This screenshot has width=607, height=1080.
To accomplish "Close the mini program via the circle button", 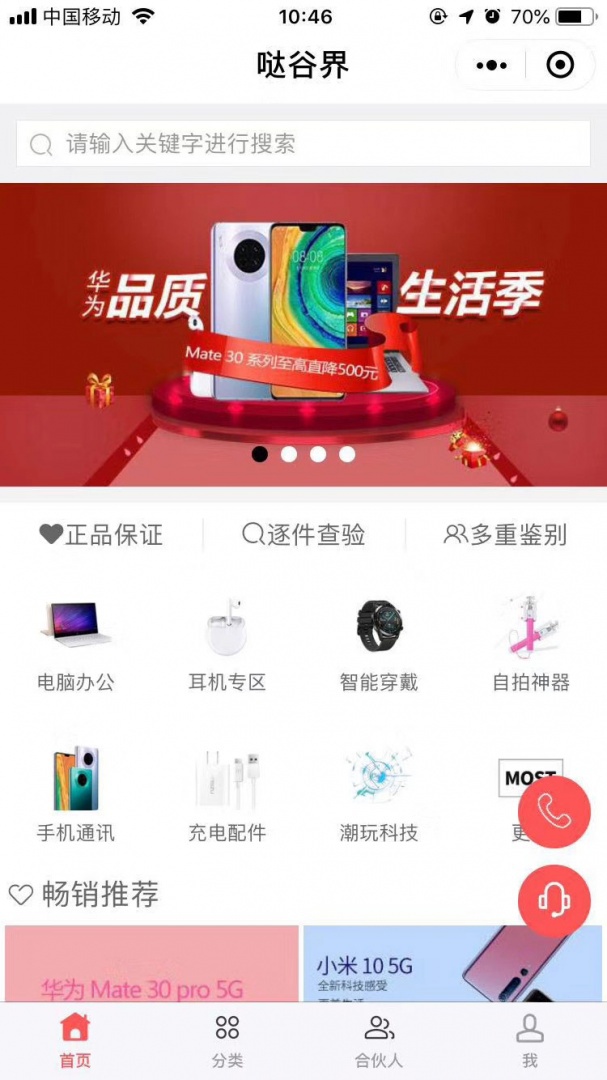I will click(560, 66).
